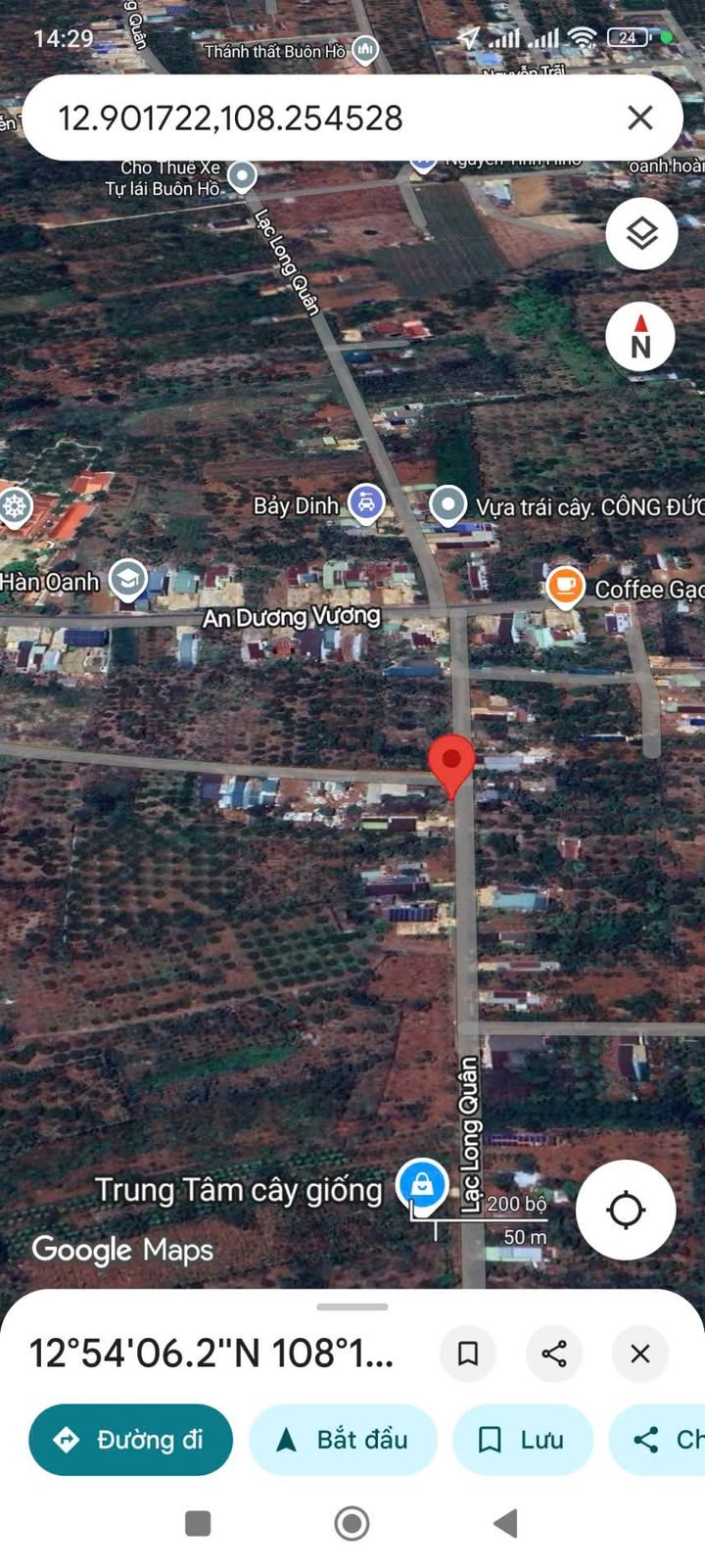
Task: Go back using the system back button
Action: pyautogui.click(x=505, y=1523)
